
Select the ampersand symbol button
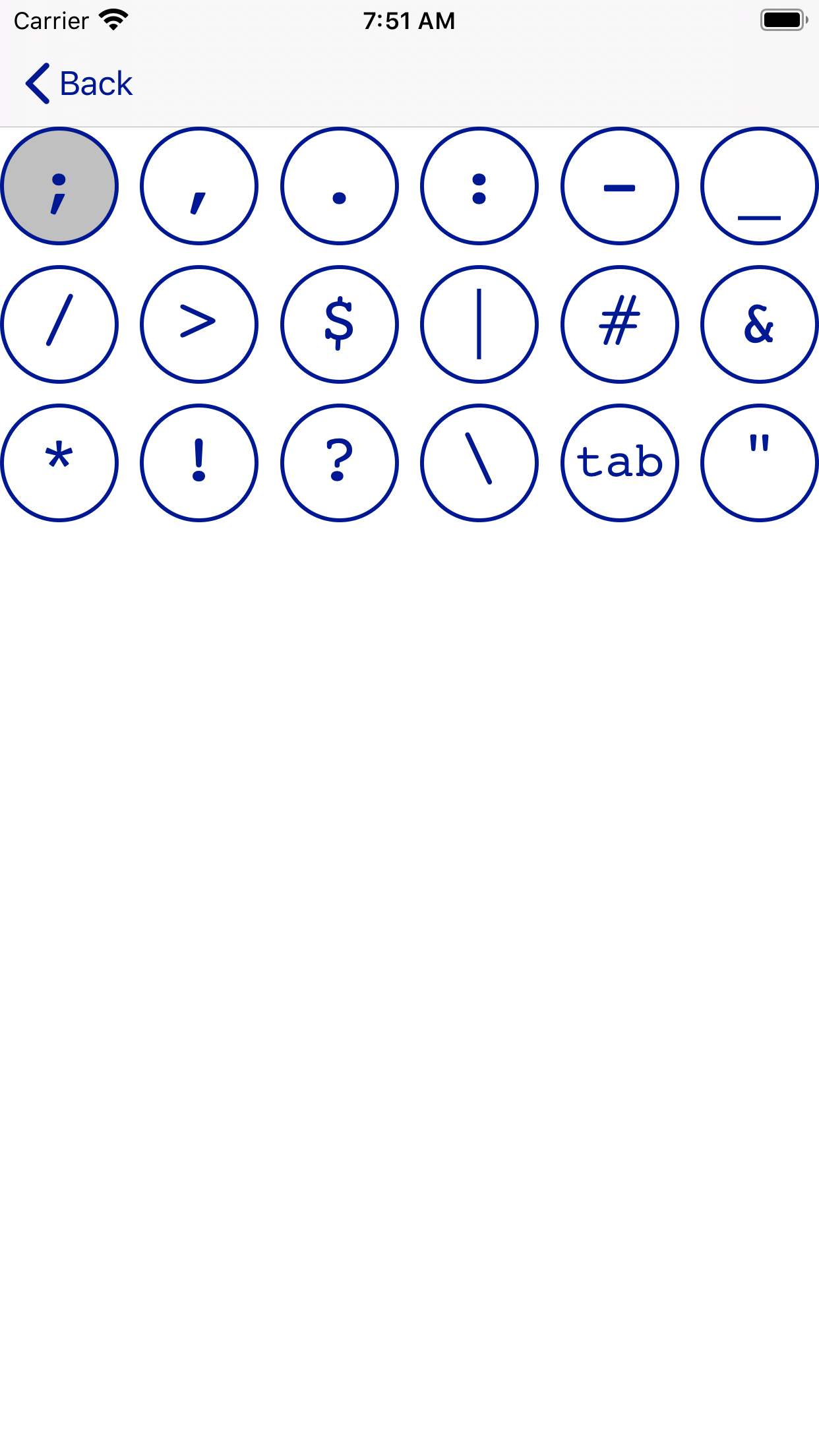pos(759,324)
